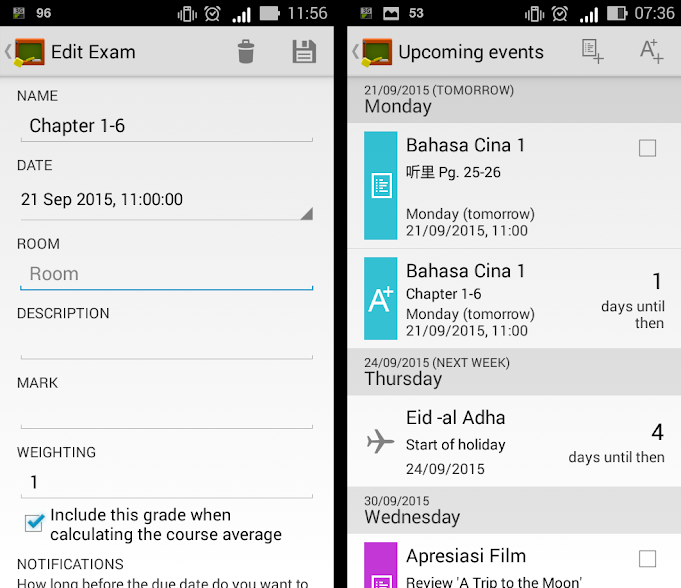This screenshot has height=588, width=681.
Task: Open the Bahasa Cina 1 Chapter 1-6 exam
Action: (x=500, y=299)
